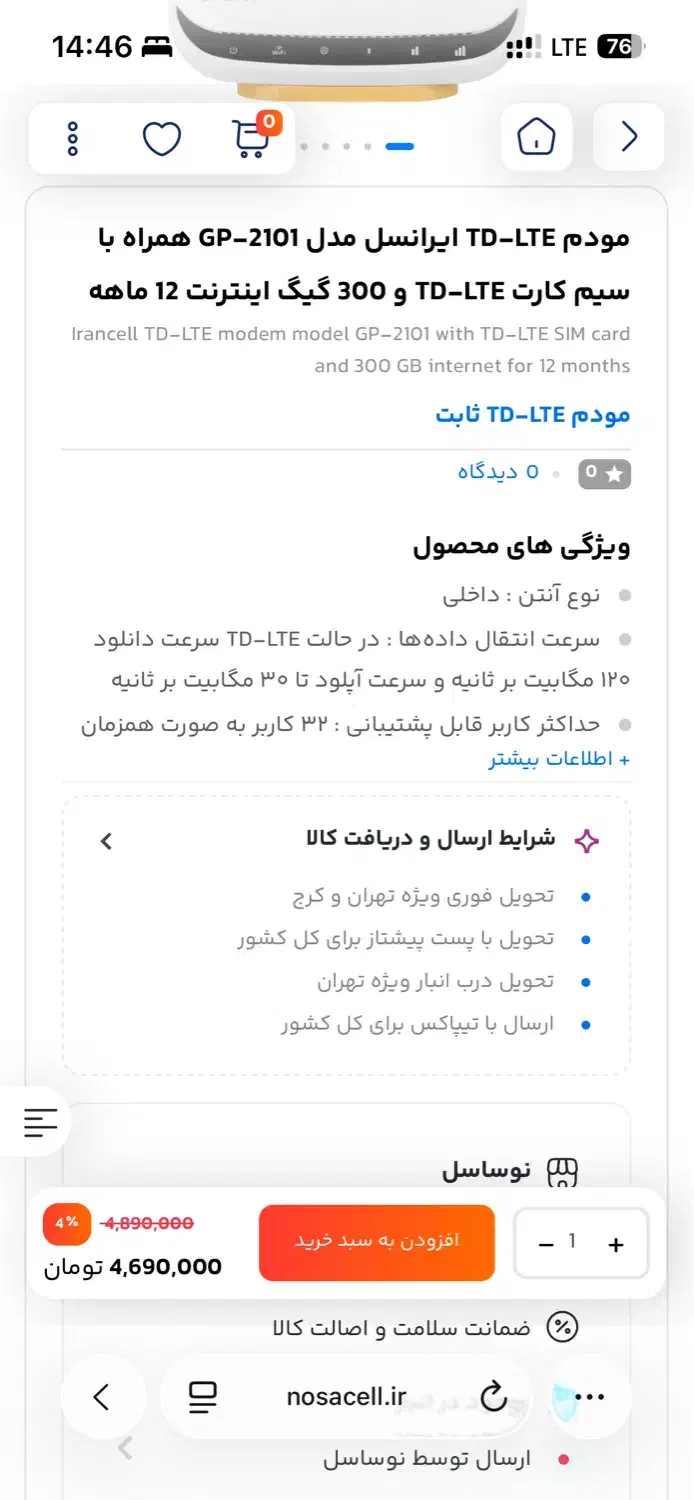Screen dimensions: 694x1500
Task: Tap the forward arrow in the top bar
Action: 628,137
